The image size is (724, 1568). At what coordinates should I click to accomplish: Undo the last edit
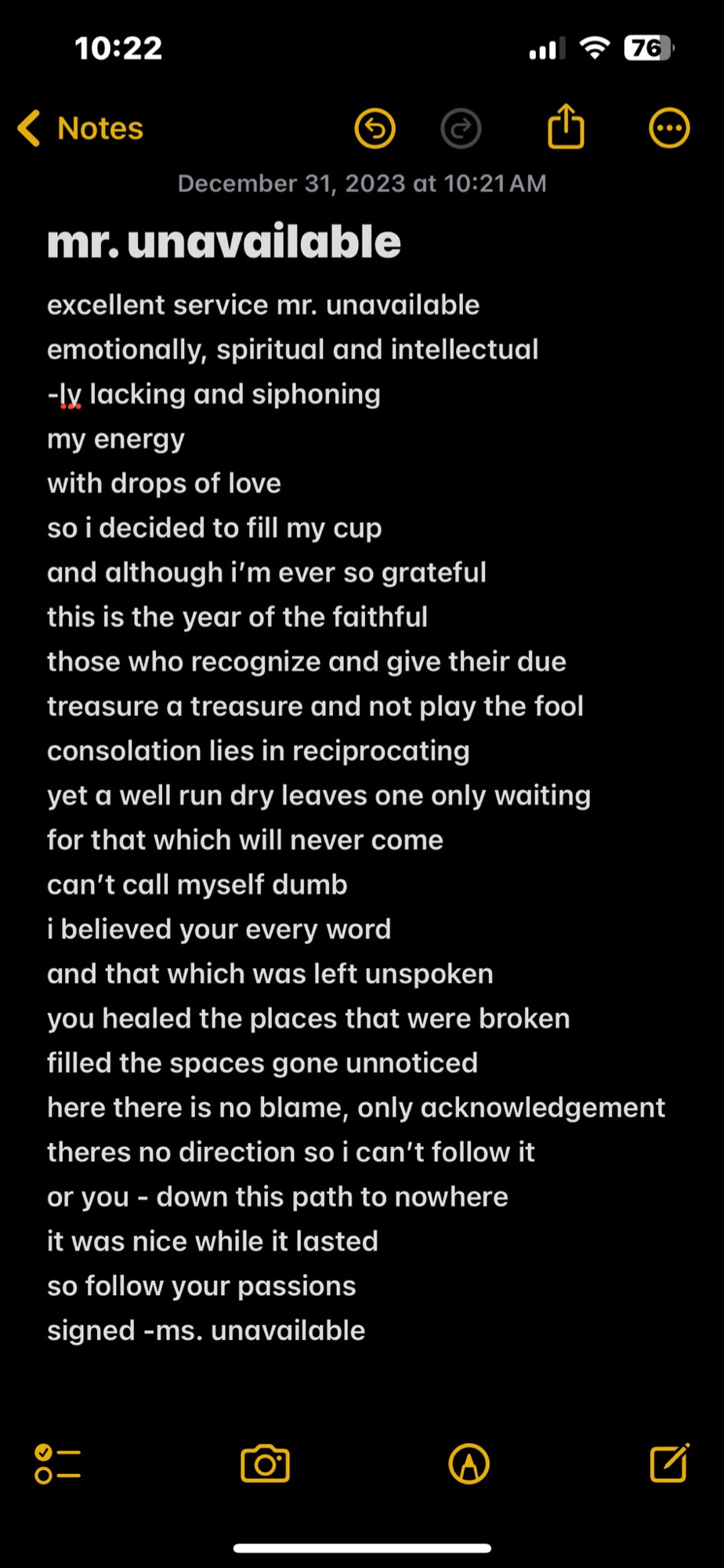pos(375,129)
